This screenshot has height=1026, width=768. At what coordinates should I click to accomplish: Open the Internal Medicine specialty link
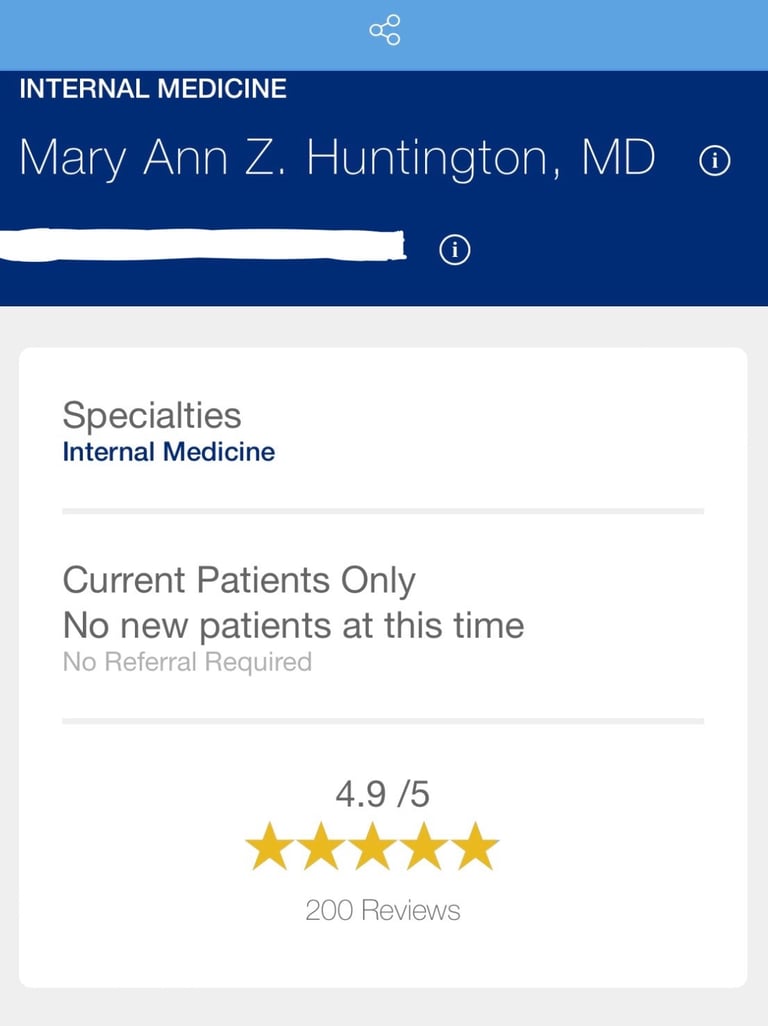(168, 452)
